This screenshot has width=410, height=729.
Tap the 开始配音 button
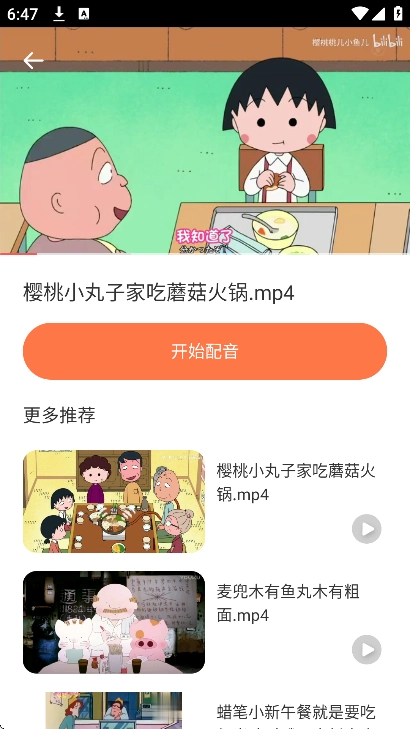pos(205,351)
